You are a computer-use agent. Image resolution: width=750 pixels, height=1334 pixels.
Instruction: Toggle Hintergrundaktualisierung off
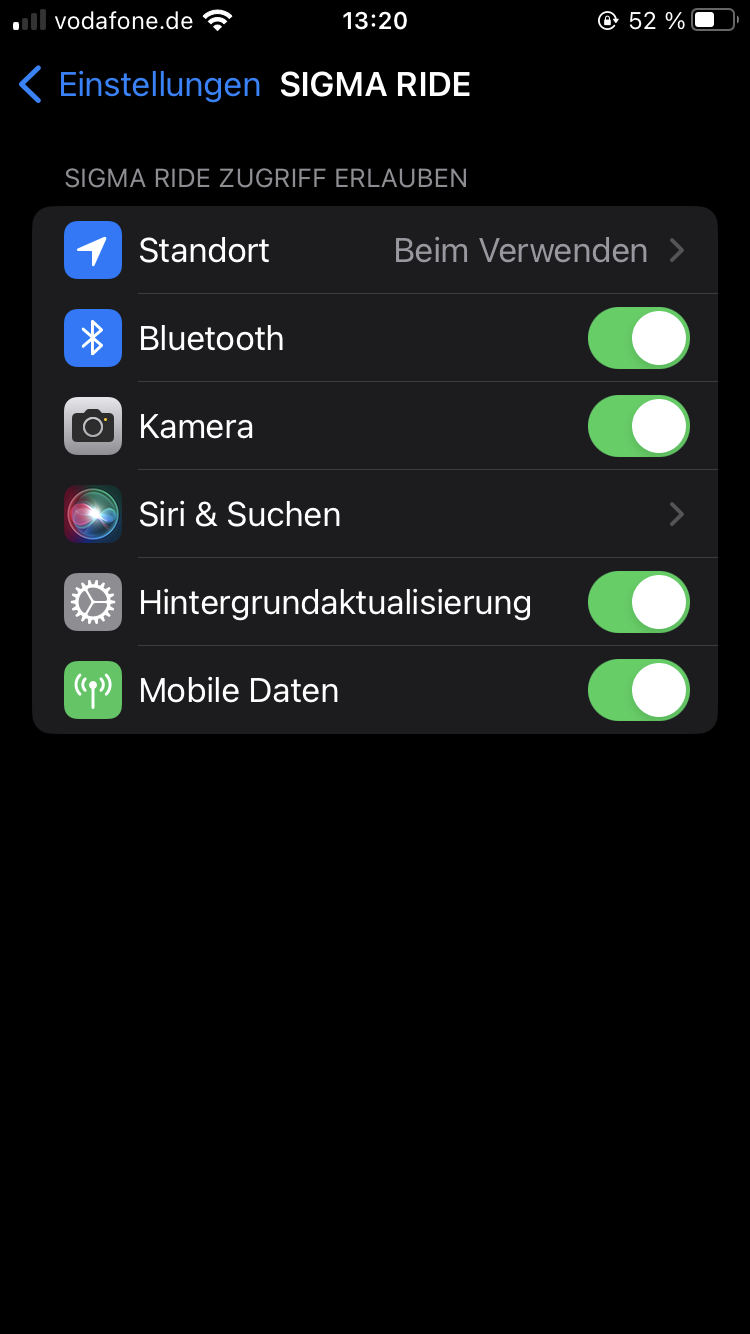click(x=638, y=602)
